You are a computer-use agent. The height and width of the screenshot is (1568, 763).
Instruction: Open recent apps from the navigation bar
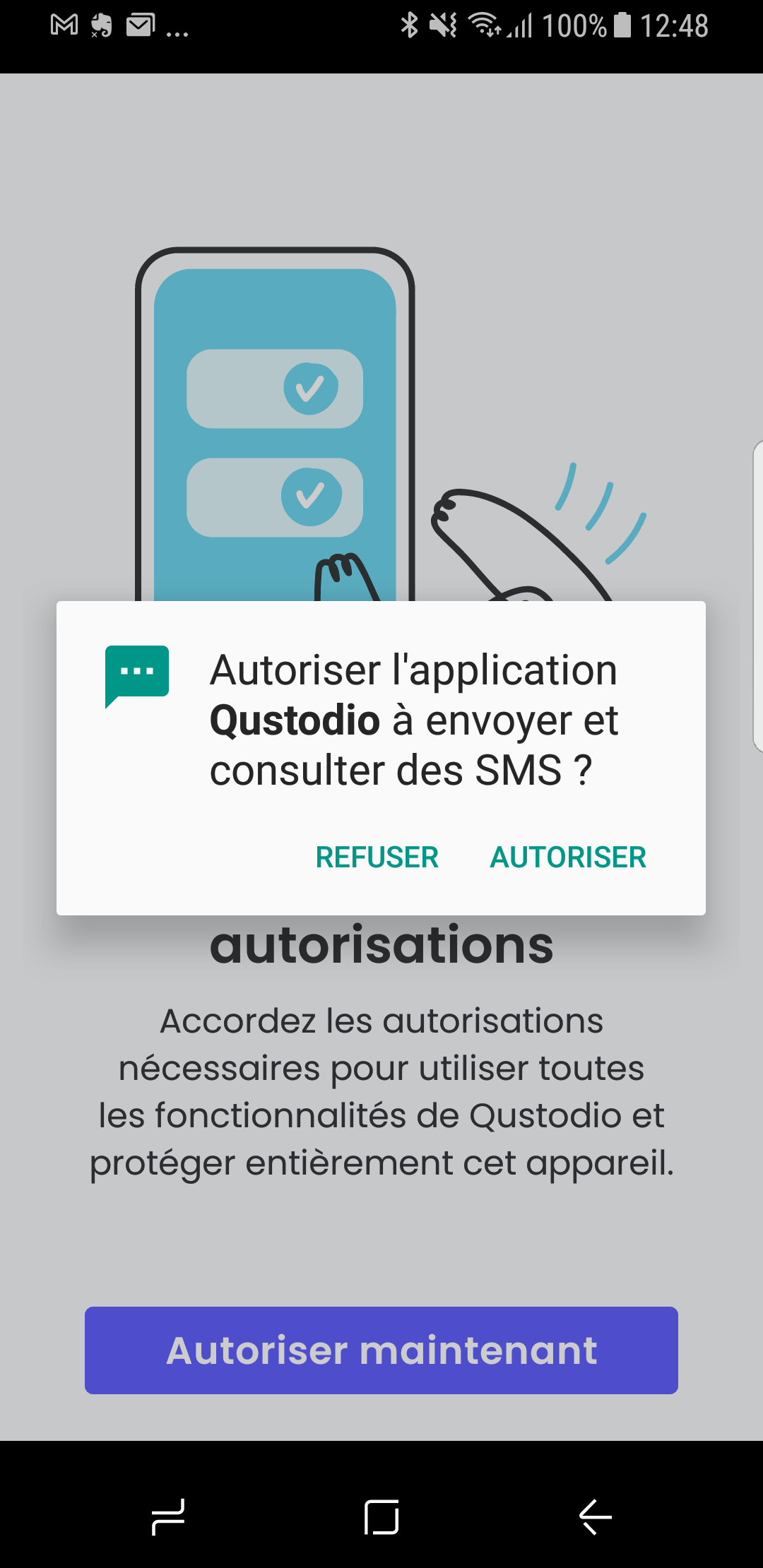coord(168,1516)
